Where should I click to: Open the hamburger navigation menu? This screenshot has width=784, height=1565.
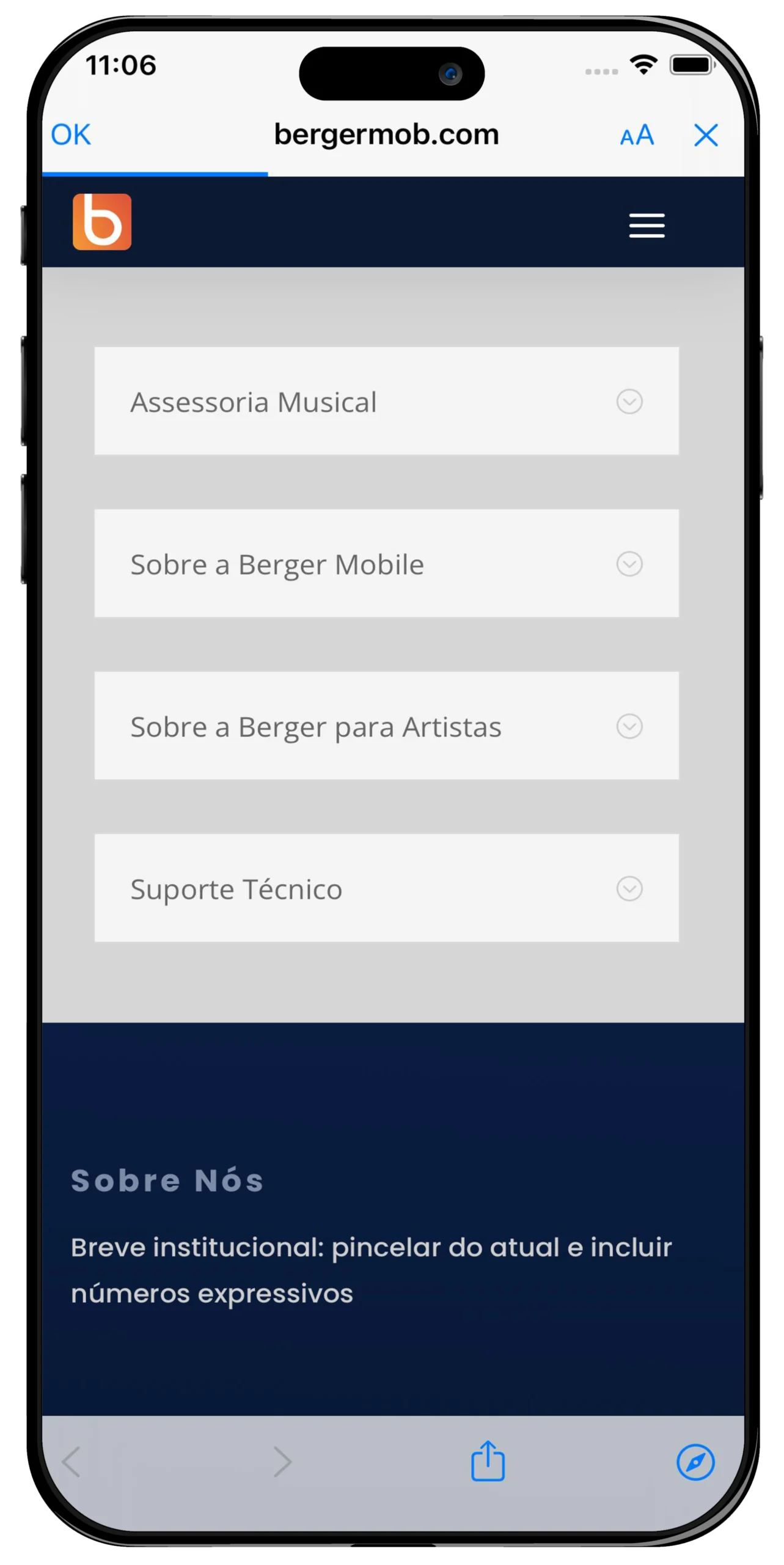647,226
